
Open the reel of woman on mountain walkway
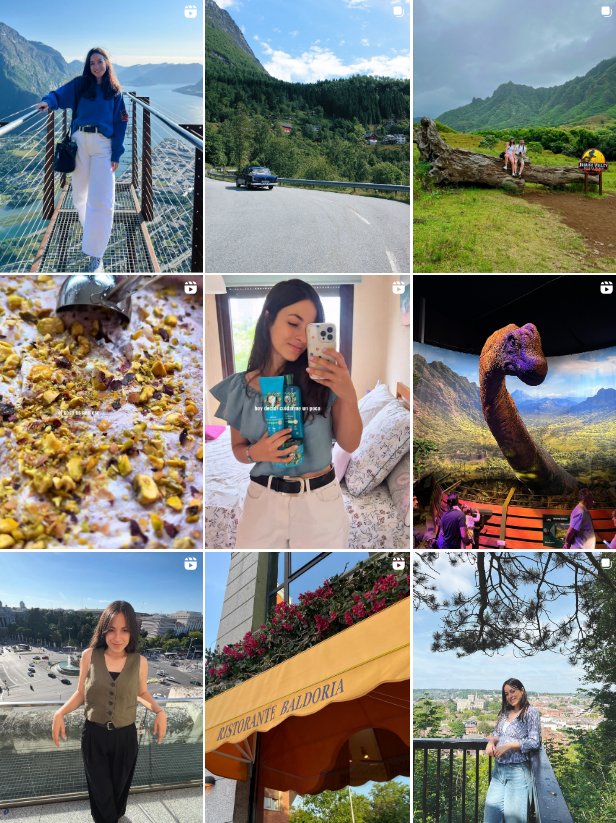[x=101, y=136]
